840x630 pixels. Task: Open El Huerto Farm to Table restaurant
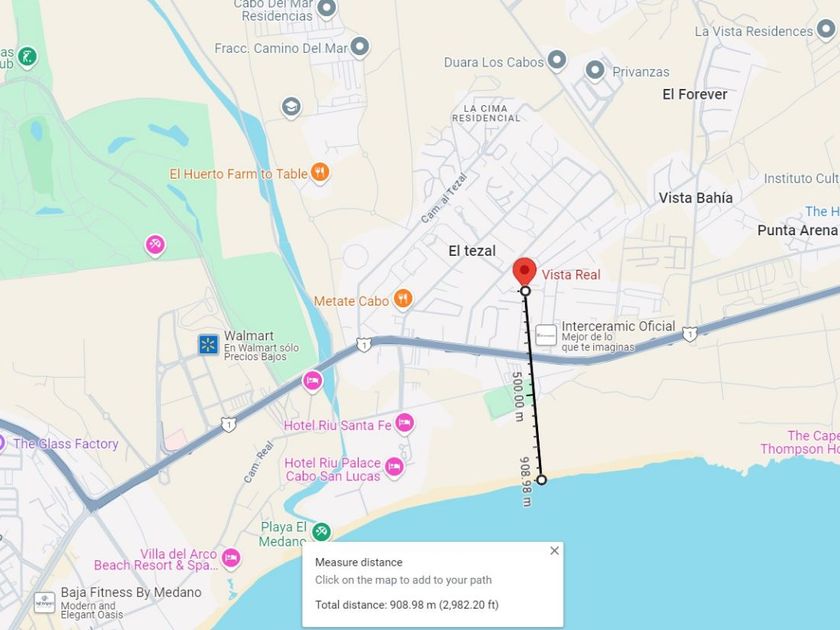coord(320,173)
